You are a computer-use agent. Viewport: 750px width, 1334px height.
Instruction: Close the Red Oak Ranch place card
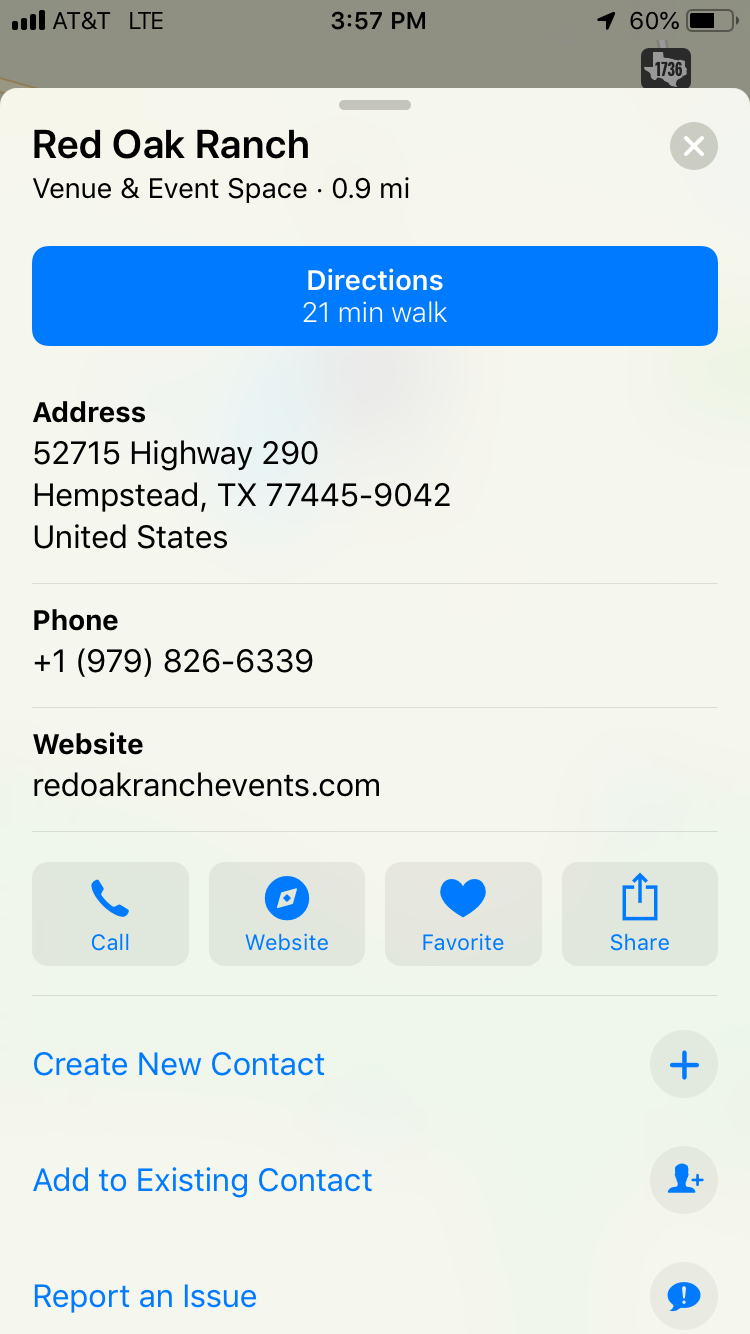(693, 147)
